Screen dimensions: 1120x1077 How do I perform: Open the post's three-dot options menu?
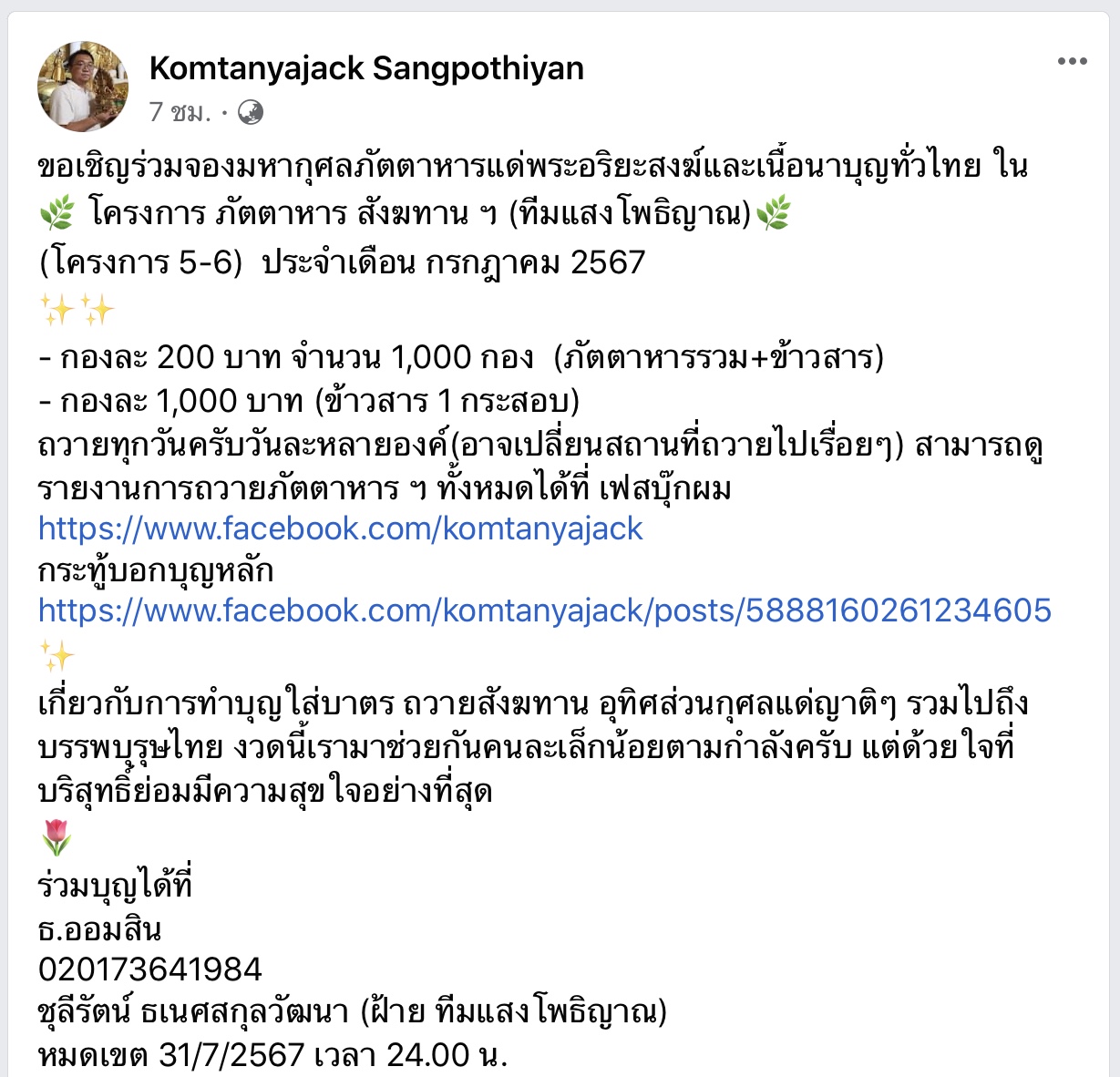click(x=1072, y=62)
